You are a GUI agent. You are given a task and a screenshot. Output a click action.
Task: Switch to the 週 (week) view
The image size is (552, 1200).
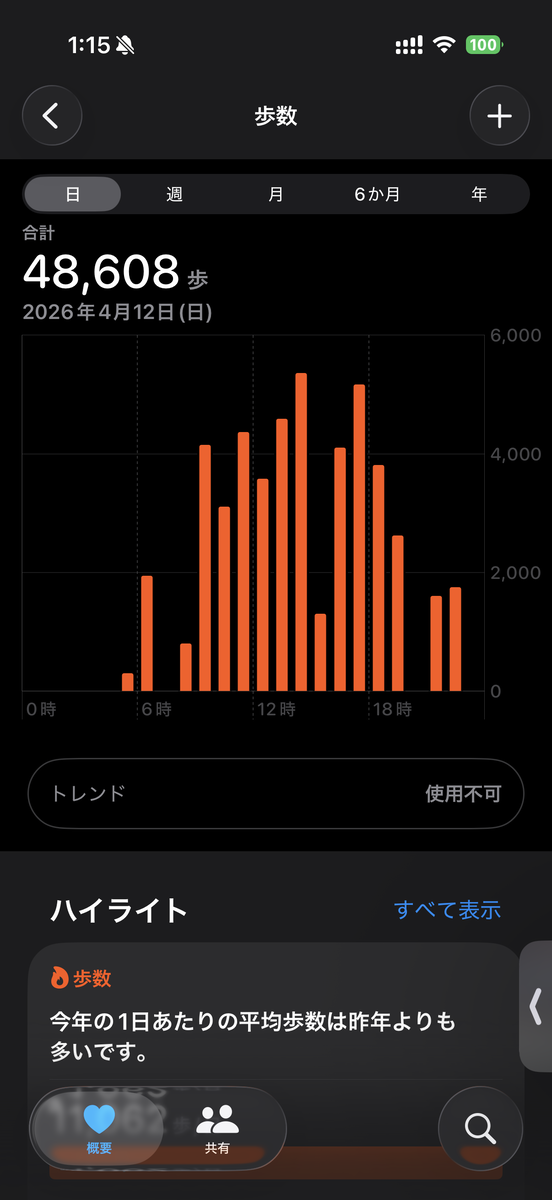point(174,194)
